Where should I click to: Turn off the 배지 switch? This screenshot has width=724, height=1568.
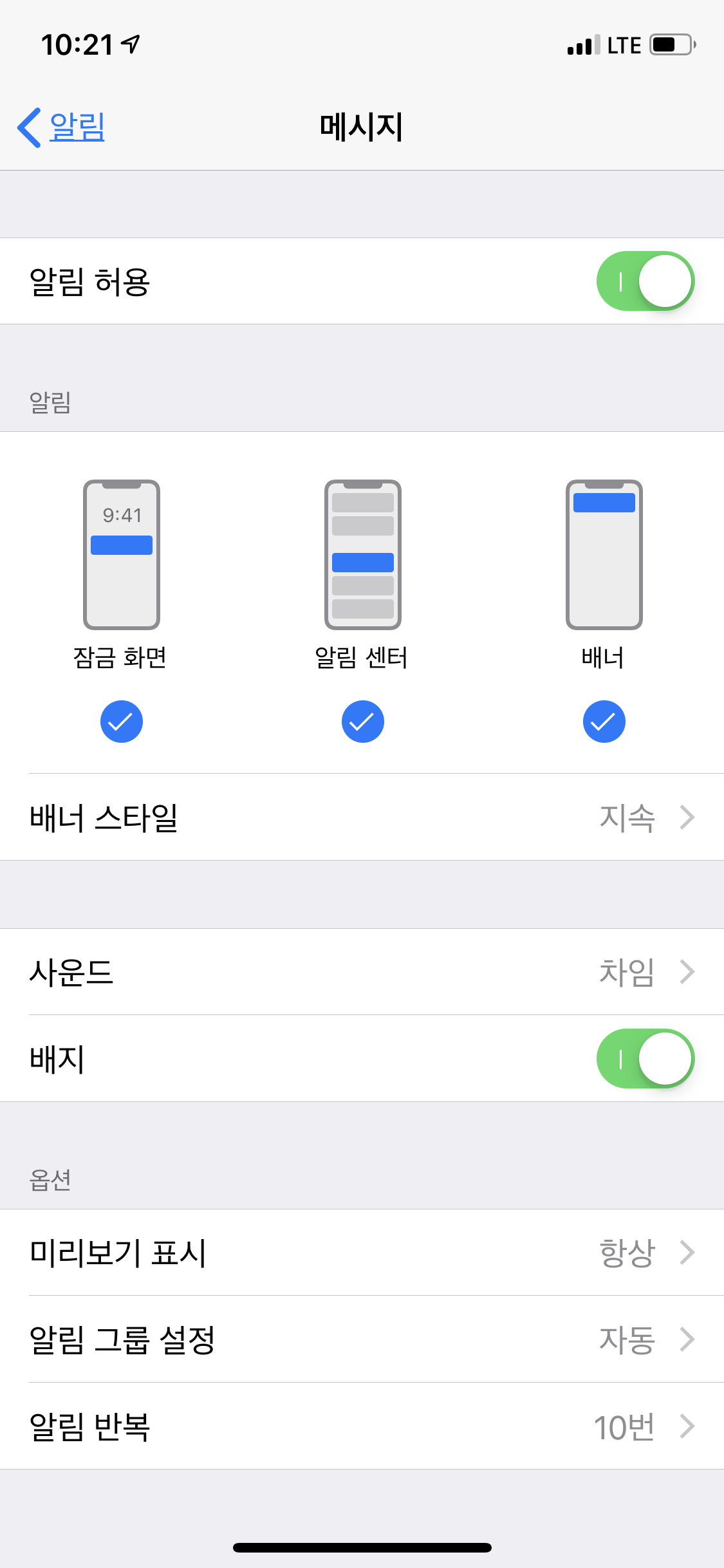point(645,1059)
